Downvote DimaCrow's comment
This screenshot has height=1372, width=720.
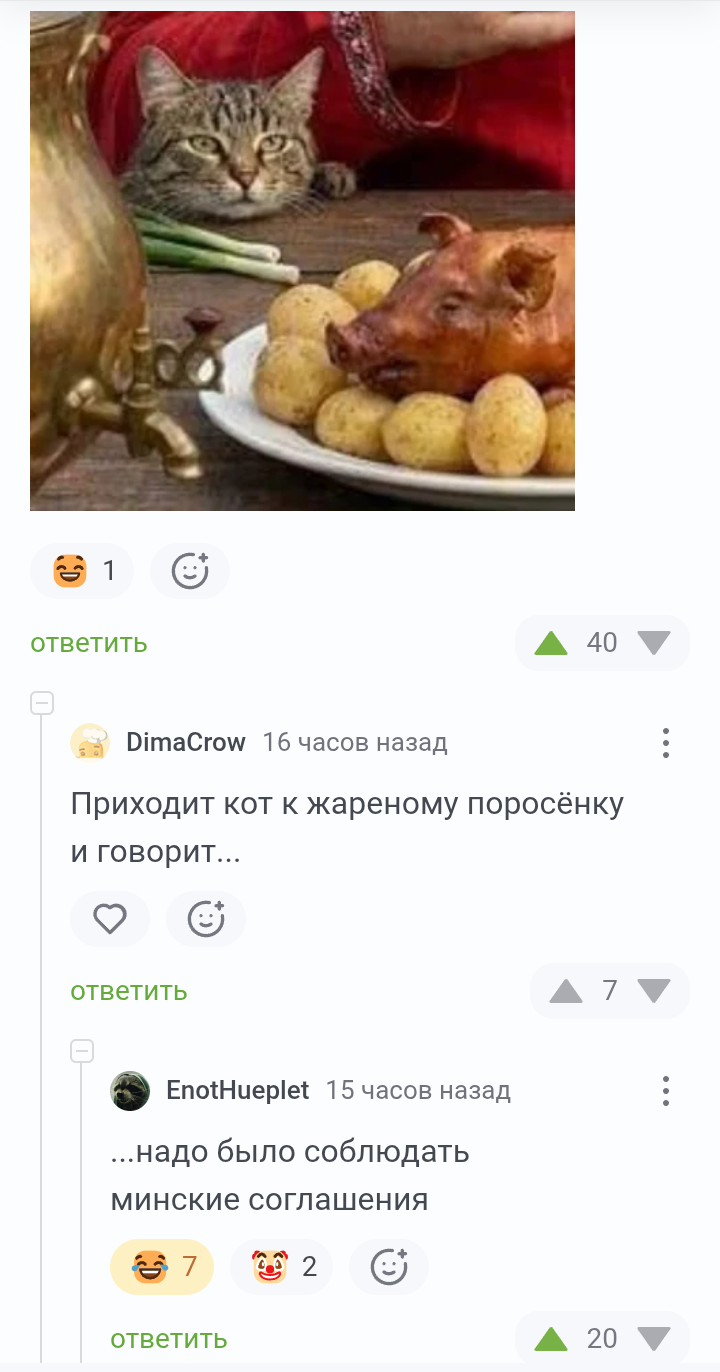654,990
